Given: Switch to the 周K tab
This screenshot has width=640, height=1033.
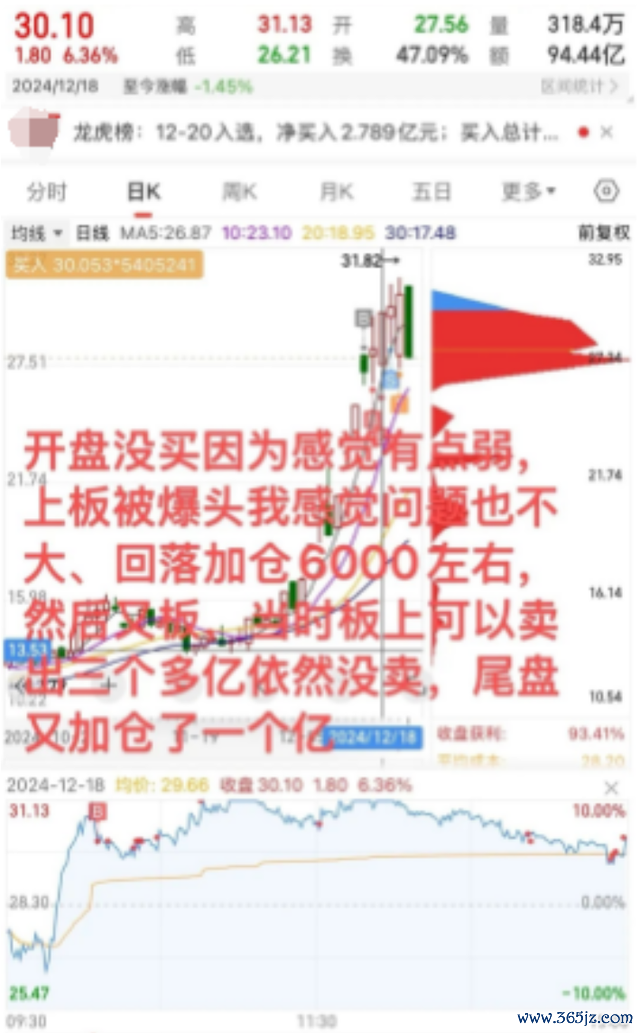Looking at the screenshot, I should 239,192.
